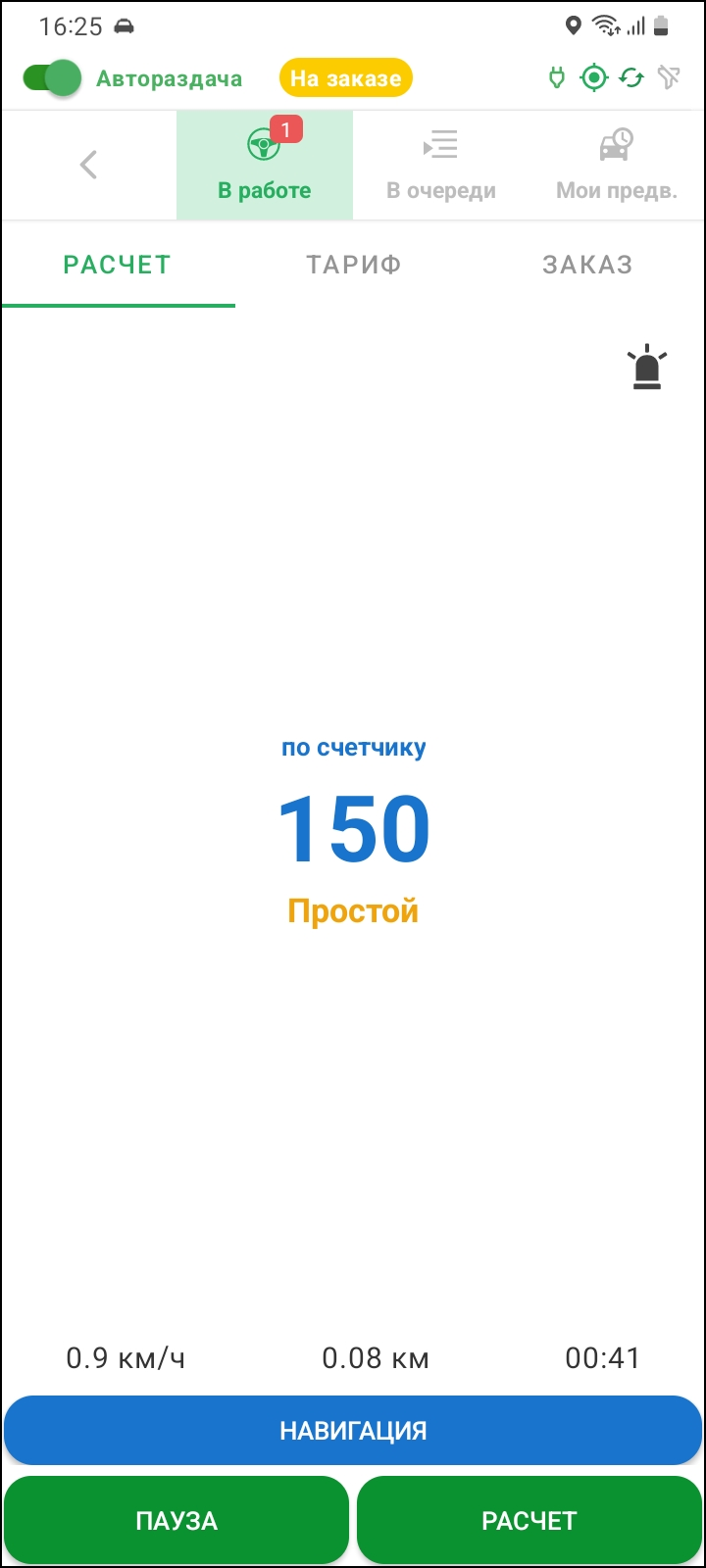Tap the GPS location target icon

pyautogui.click(x=594, y=78)
